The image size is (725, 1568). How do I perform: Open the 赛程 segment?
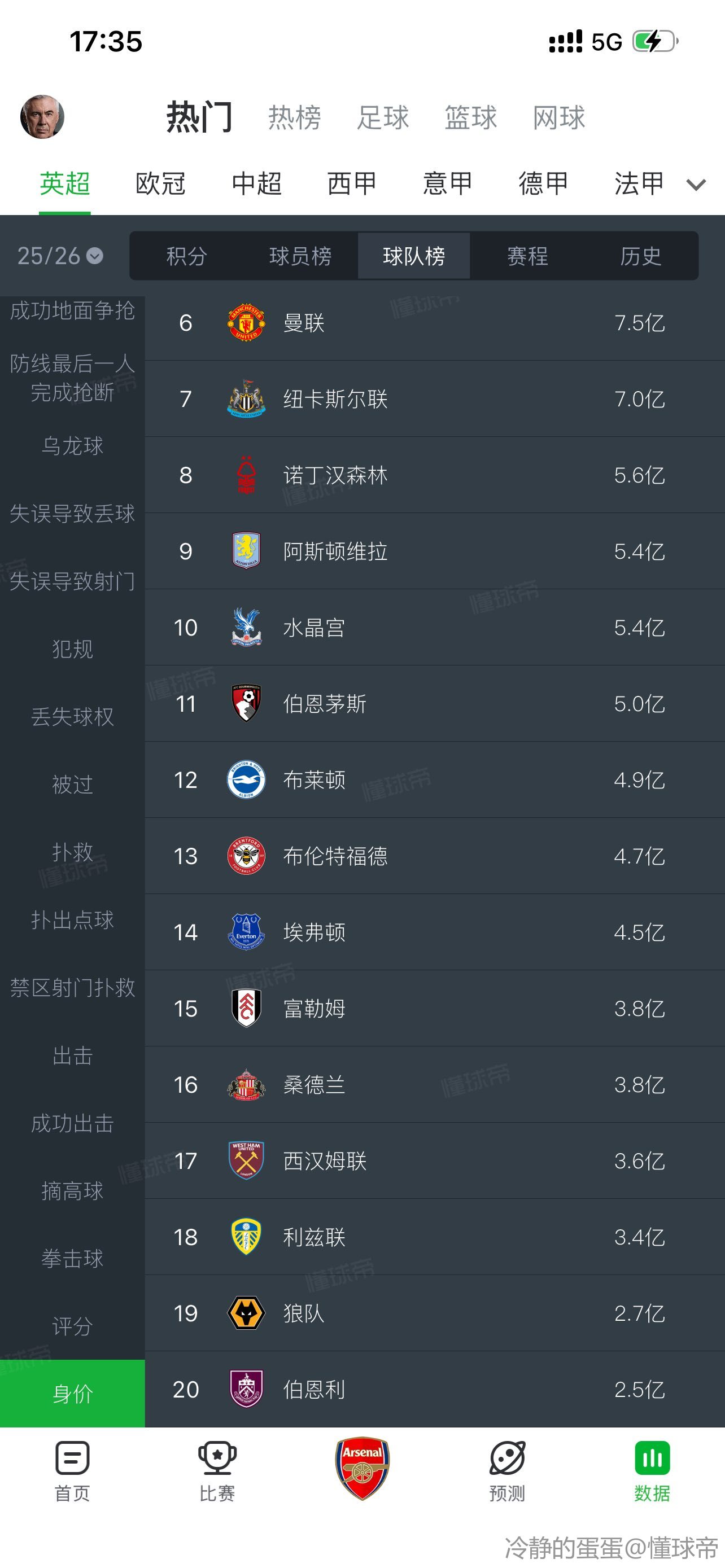528,256
